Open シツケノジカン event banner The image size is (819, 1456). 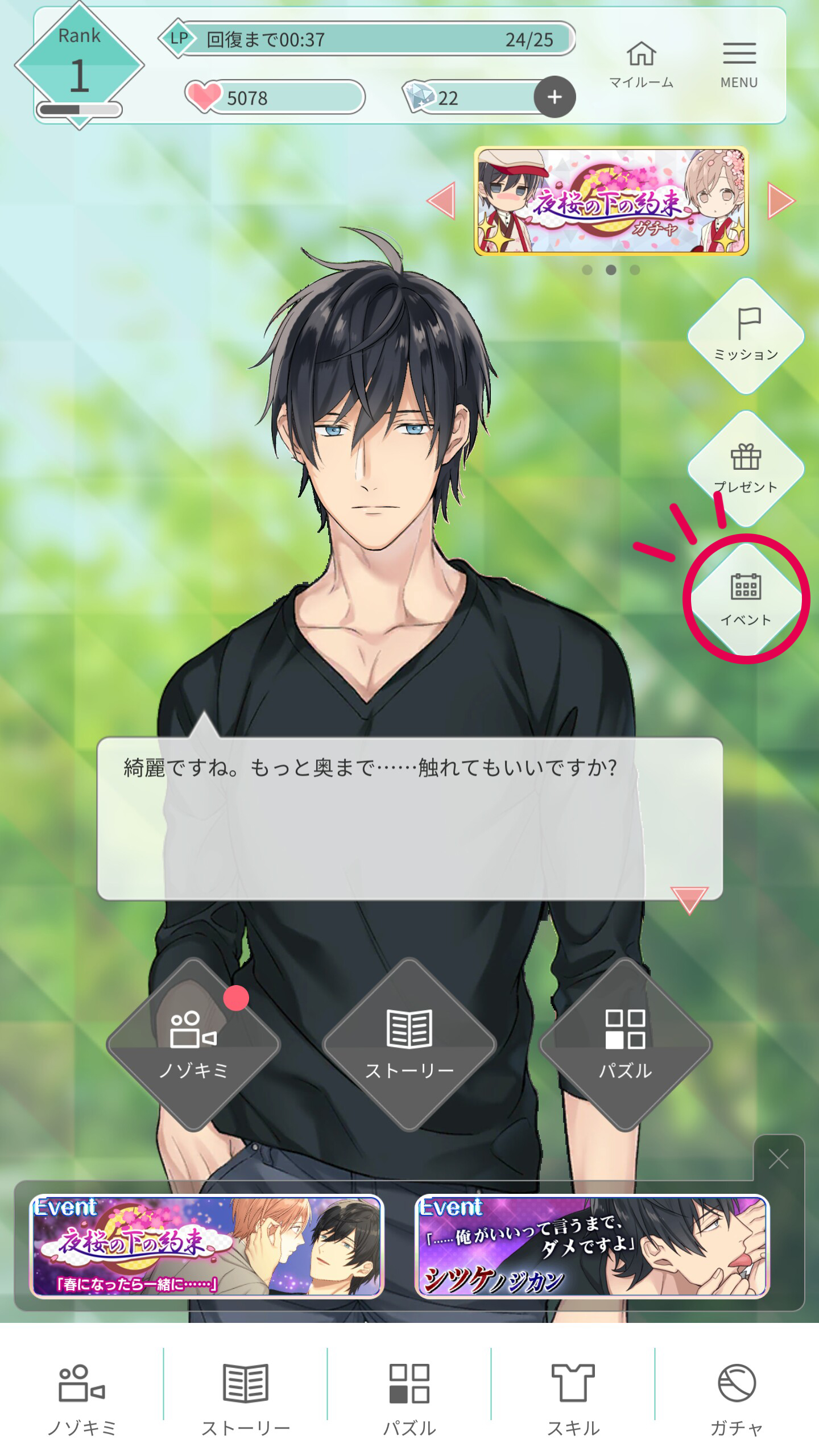pos(591,1247)
